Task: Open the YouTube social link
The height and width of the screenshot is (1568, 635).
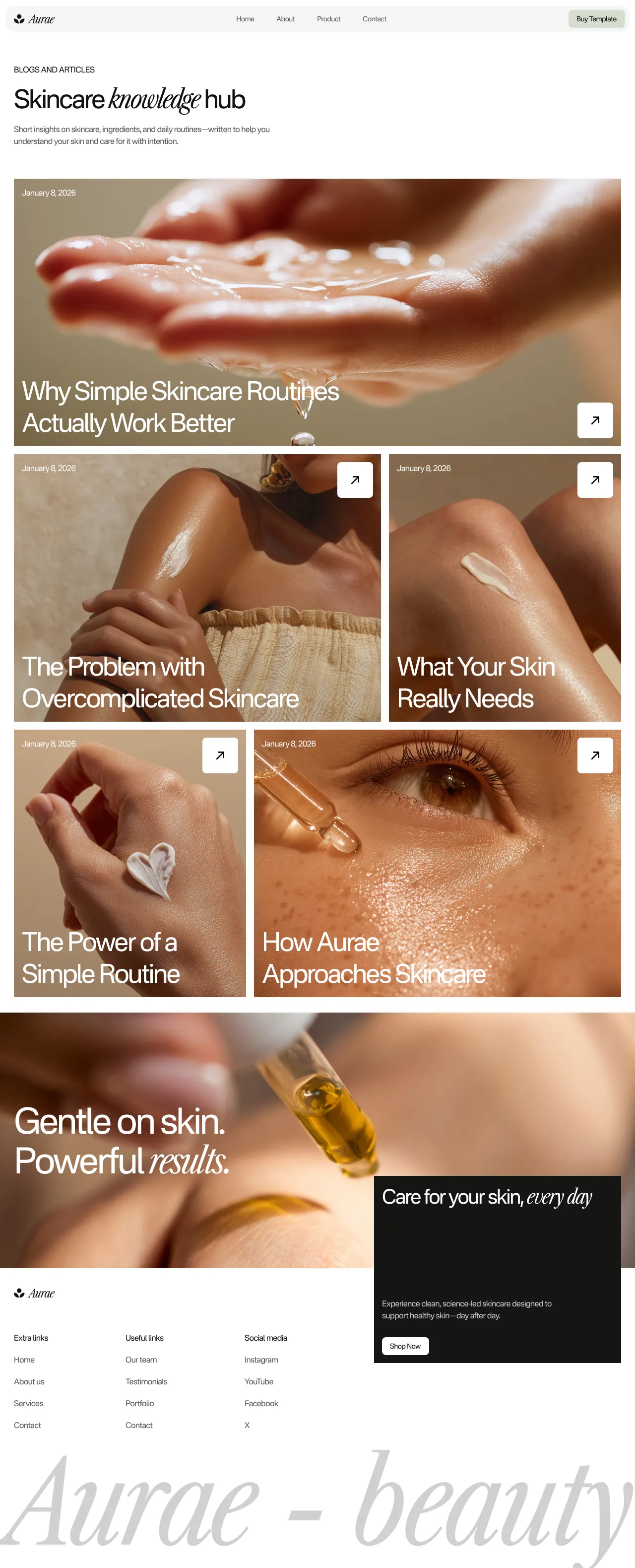Action: [x=258, y=1381]
